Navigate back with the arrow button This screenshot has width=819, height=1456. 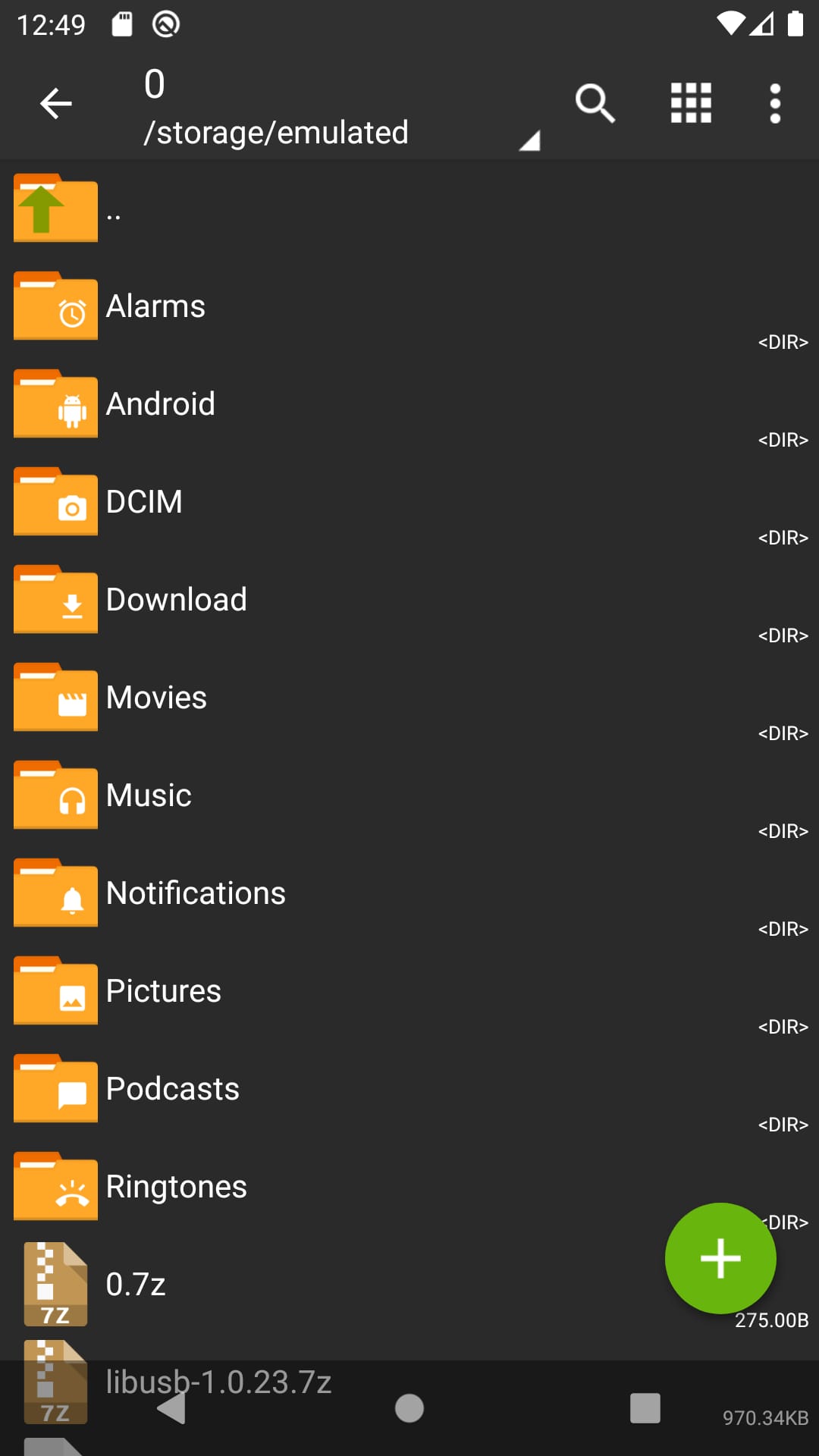[55, 102]
